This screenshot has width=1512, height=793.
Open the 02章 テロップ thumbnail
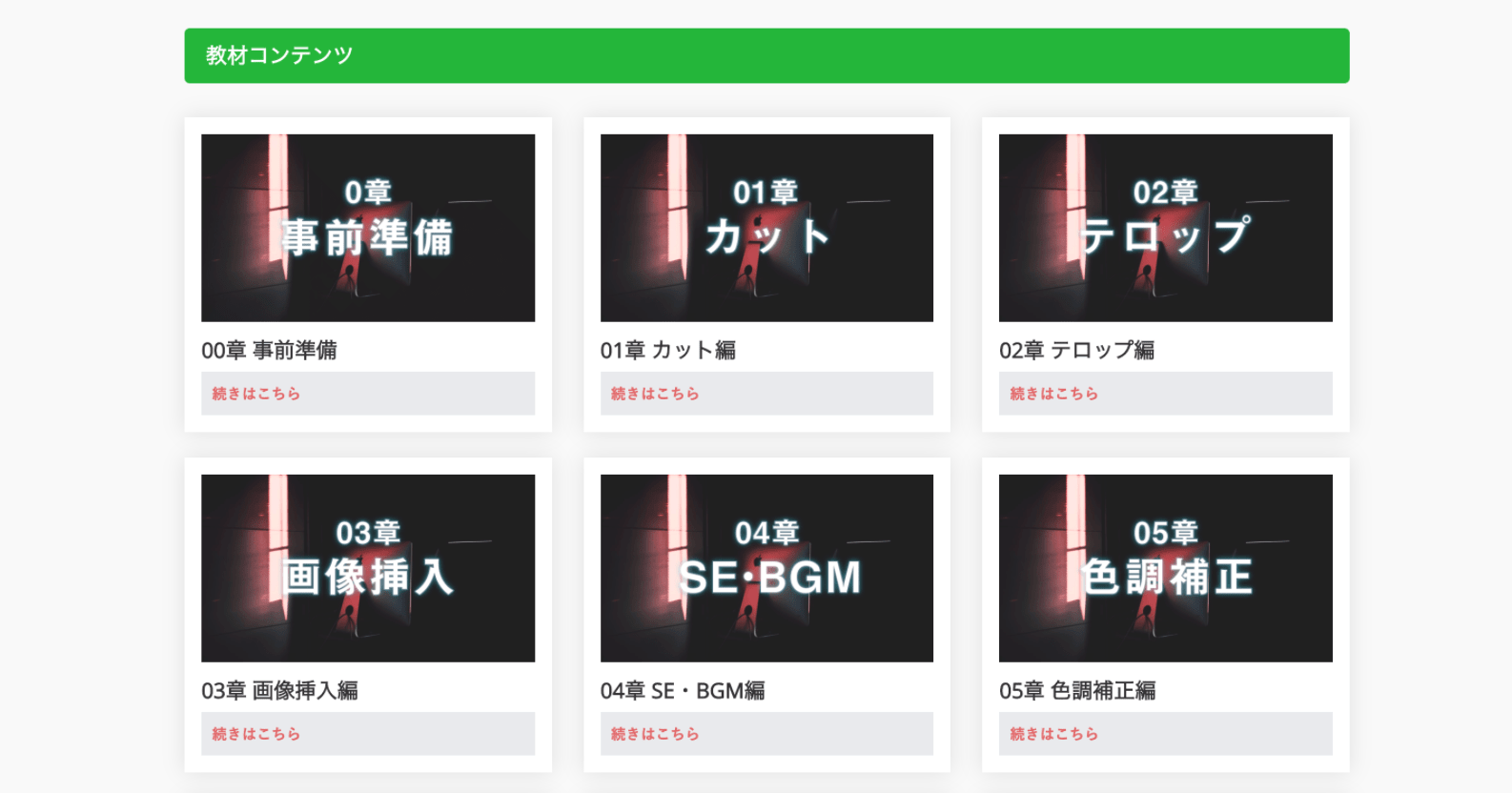coord(1165,228)
